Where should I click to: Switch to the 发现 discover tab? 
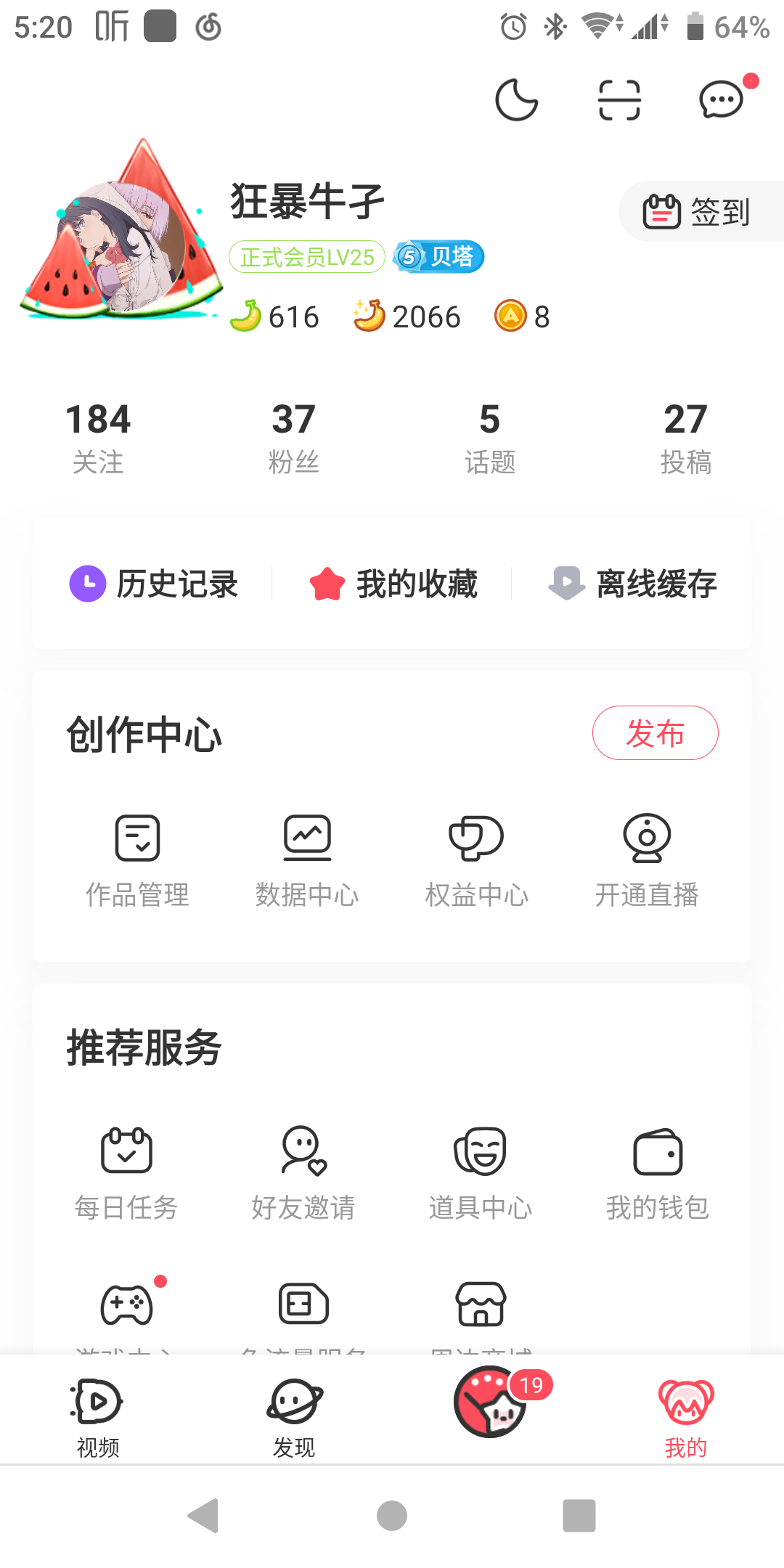click(x=294, y=1417)
